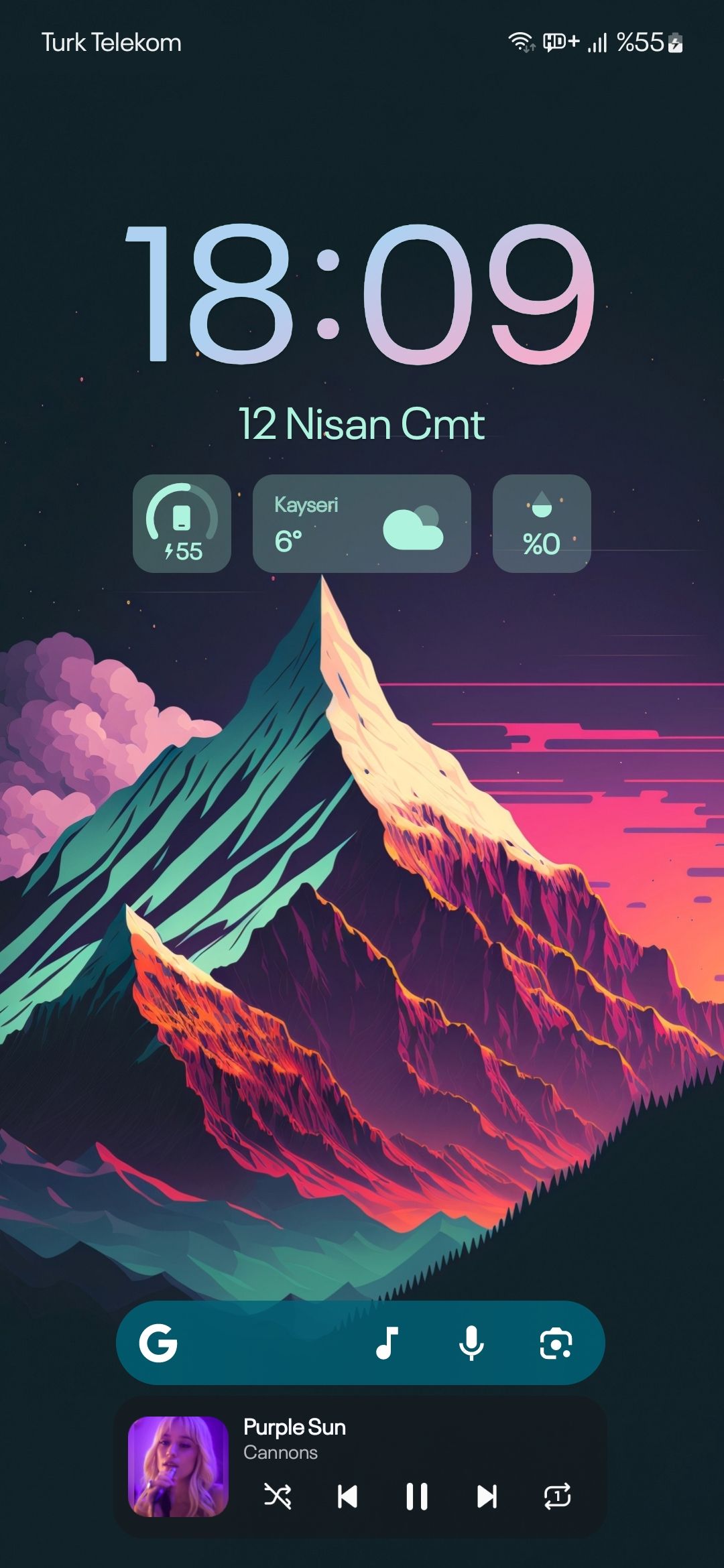This screenshot has width=724, height=1568.
Task: Tap the 18:09 clock widget
Action: pos(361,295)
